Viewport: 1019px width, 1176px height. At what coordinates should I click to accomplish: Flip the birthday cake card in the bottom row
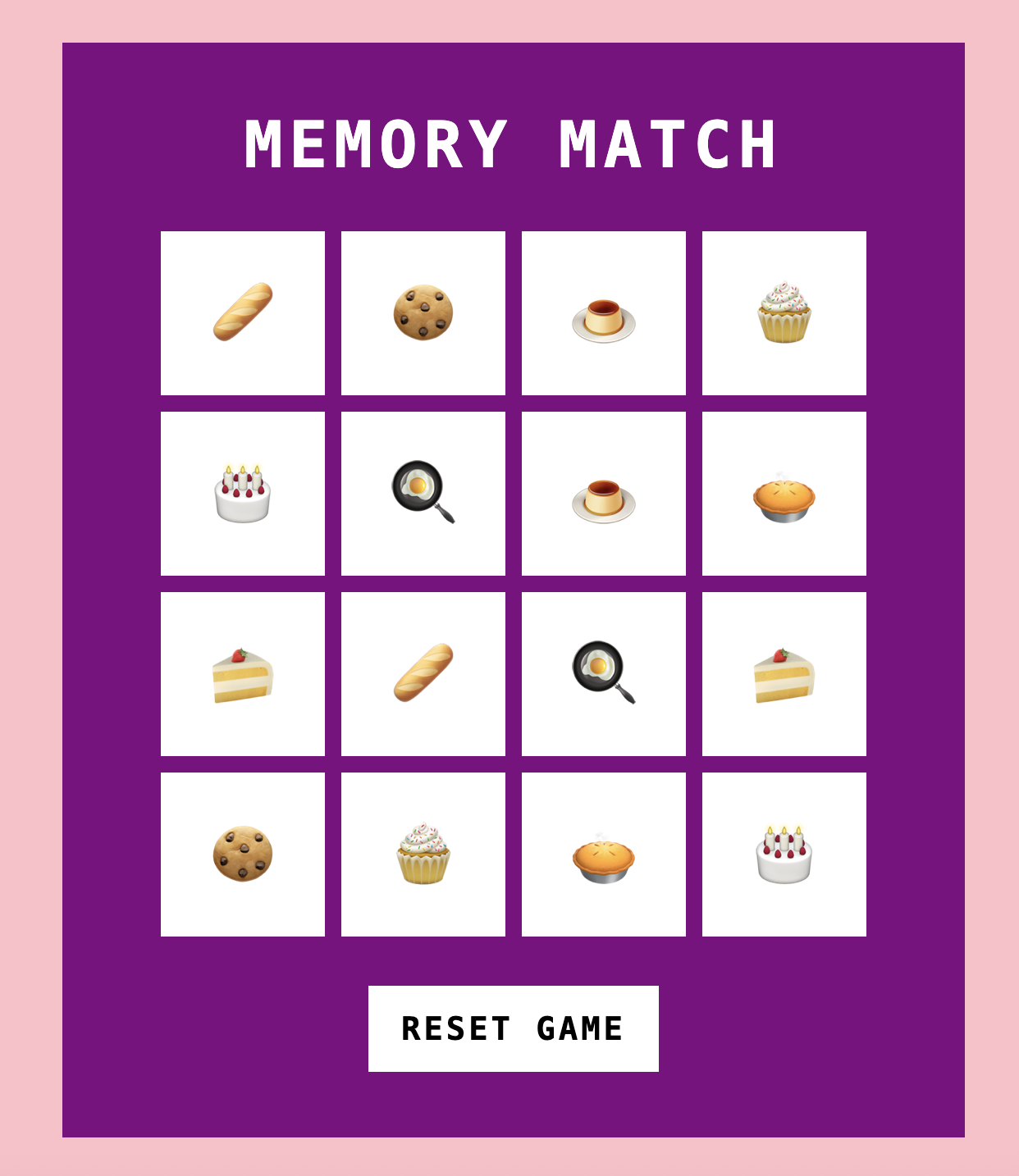(784, 855)
